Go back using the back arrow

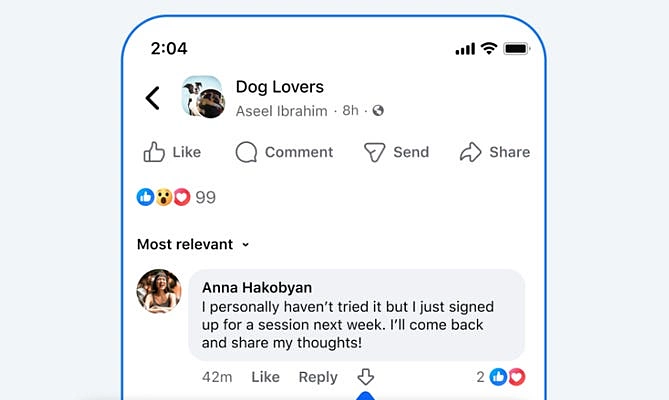[153, 97]
